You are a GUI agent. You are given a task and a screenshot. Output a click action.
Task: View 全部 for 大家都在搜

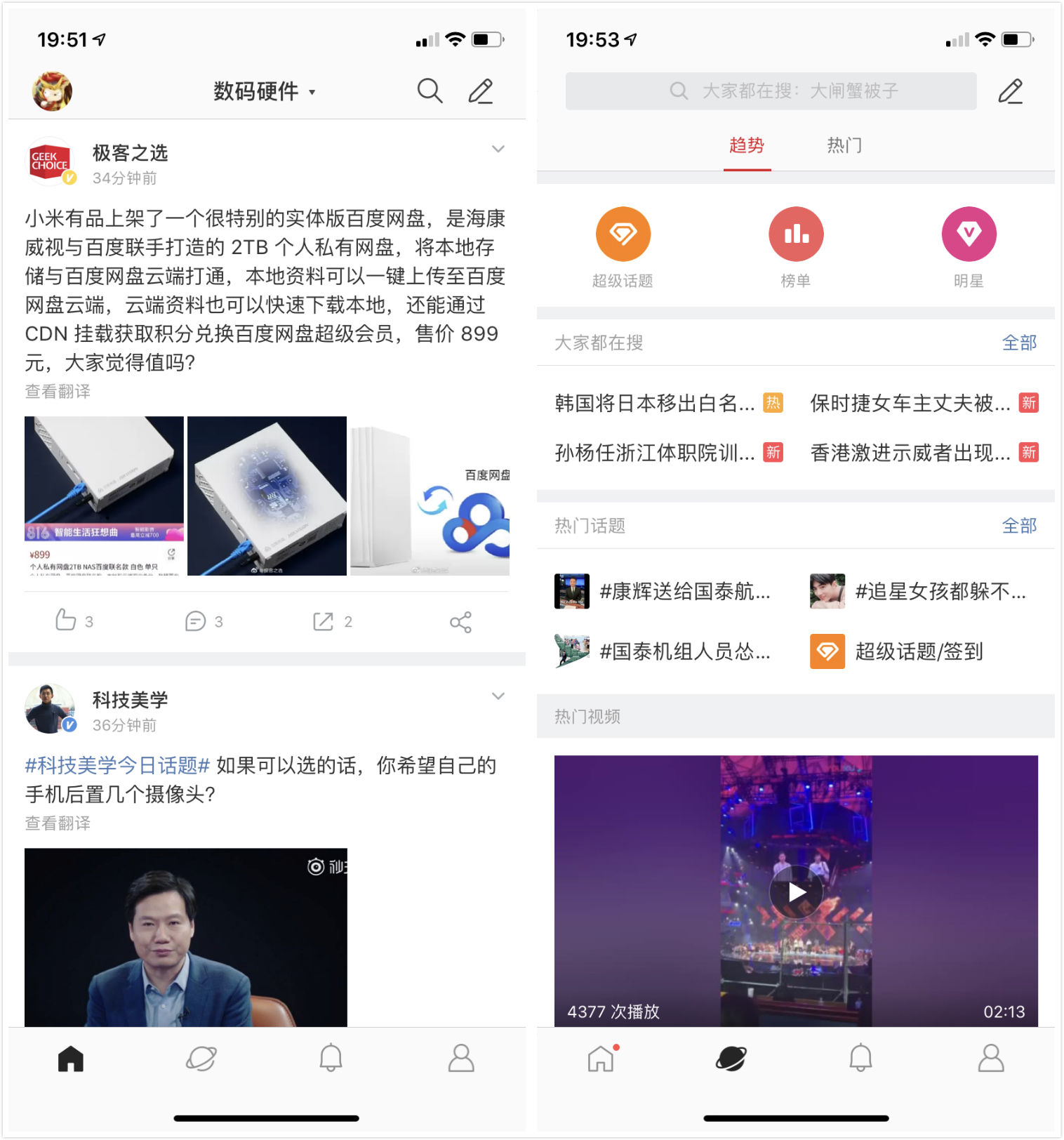(1018, 343)
